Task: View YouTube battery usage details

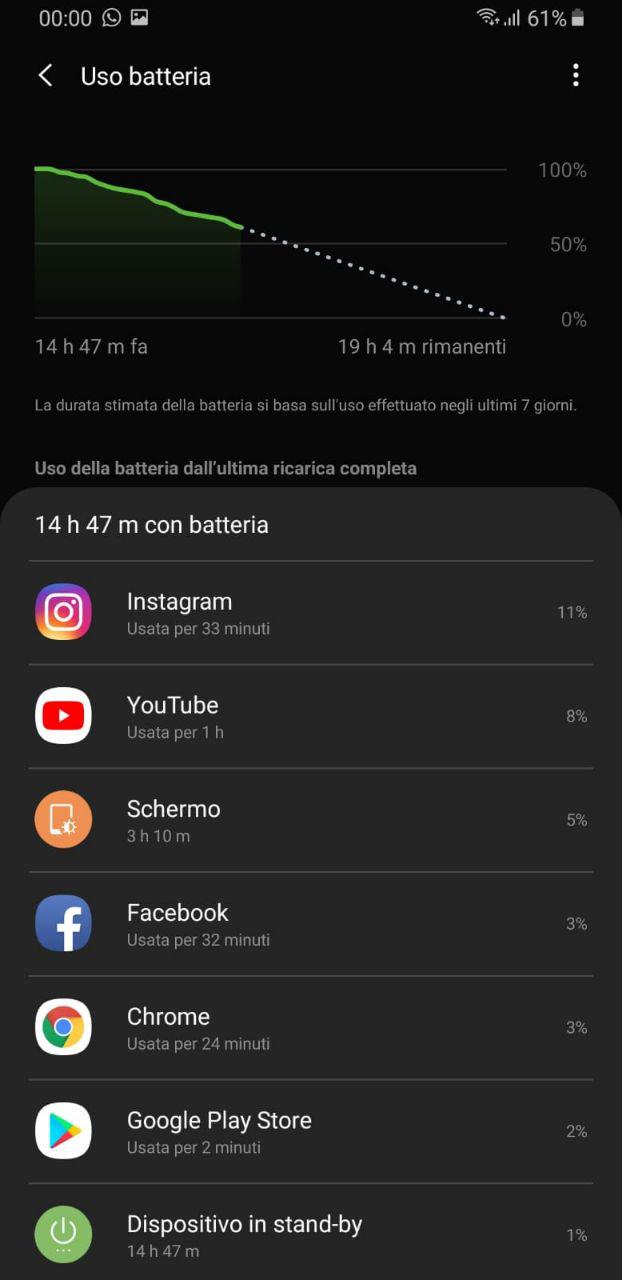Action: [310, 716]
